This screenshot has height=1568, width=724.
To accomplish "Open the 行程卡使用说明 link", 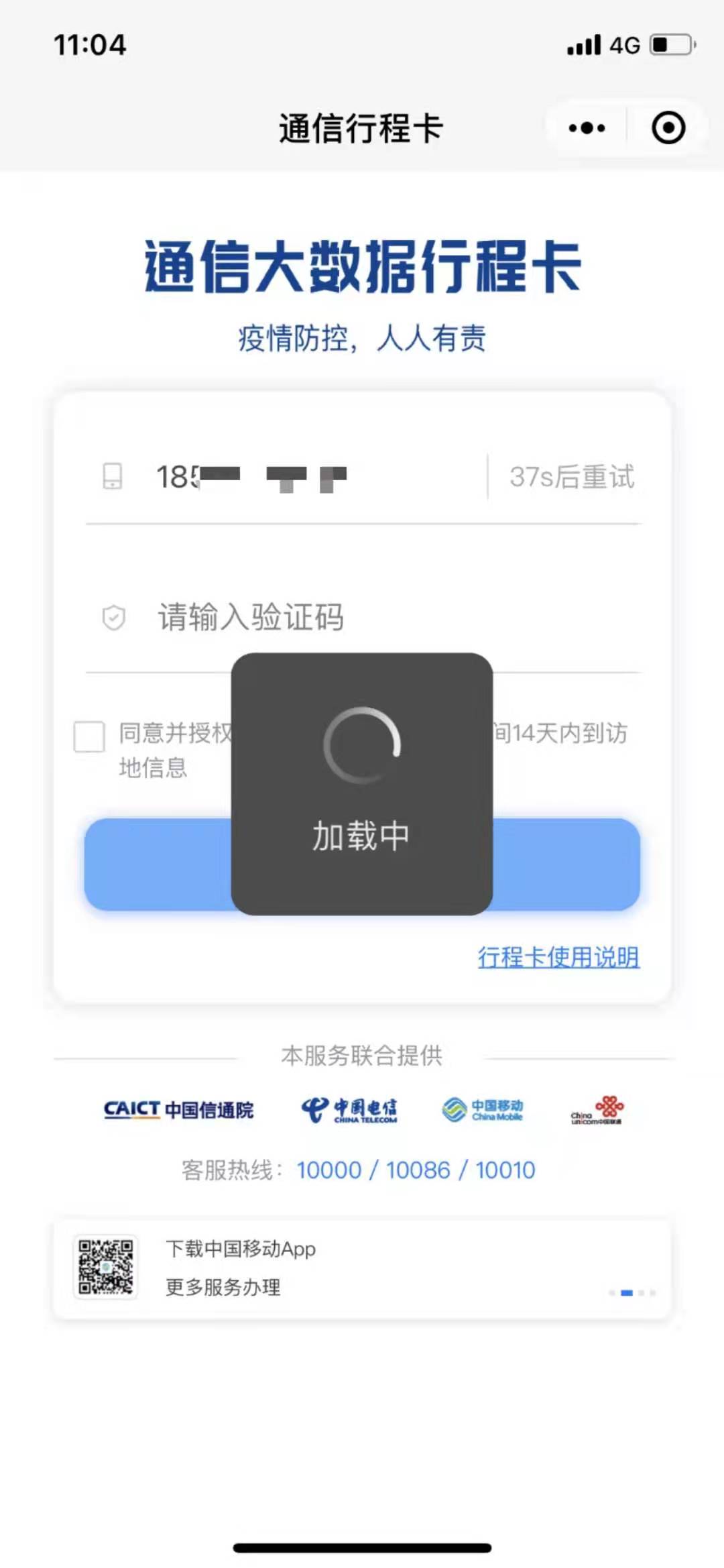I will 558,957.
